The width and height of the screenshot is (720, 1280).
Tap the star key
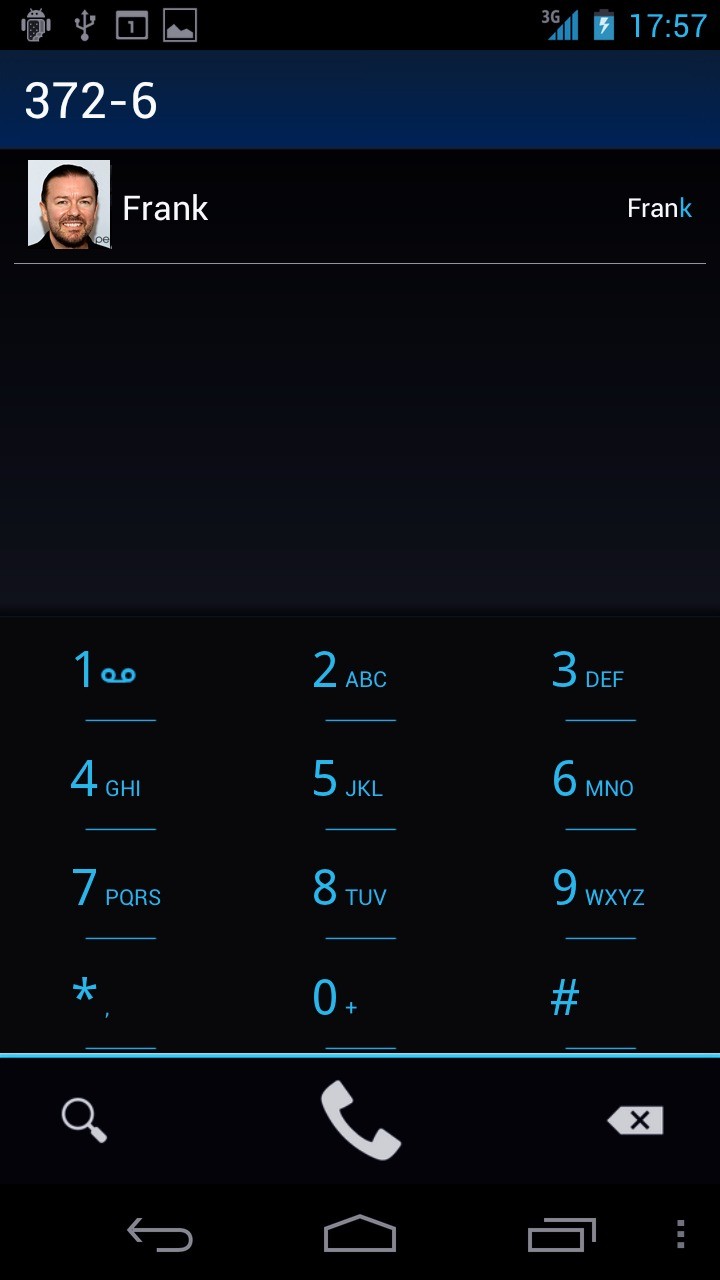tap(120, 998)
